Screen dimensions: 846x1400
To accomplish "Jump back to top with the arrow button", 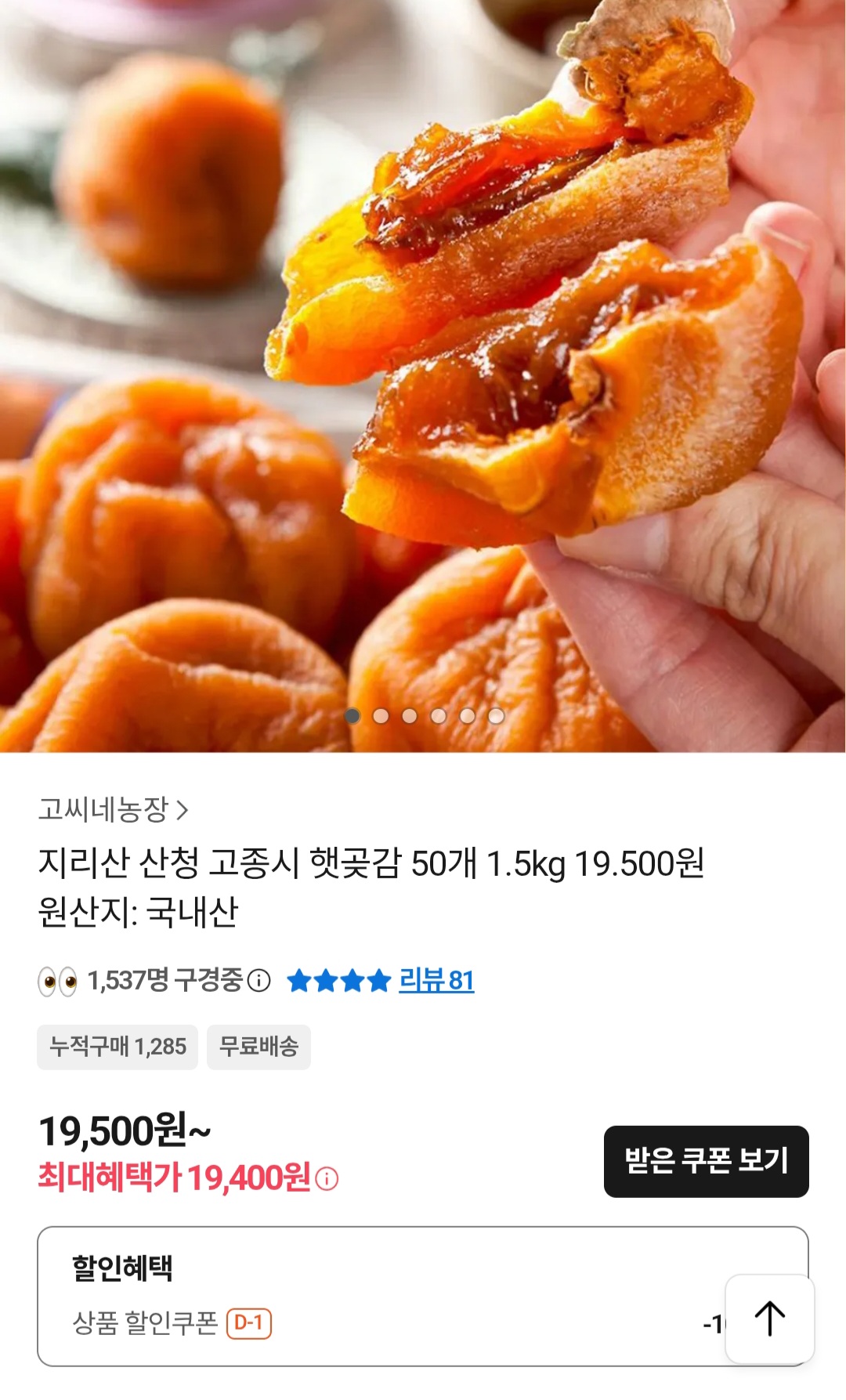I will [769, 1319].
